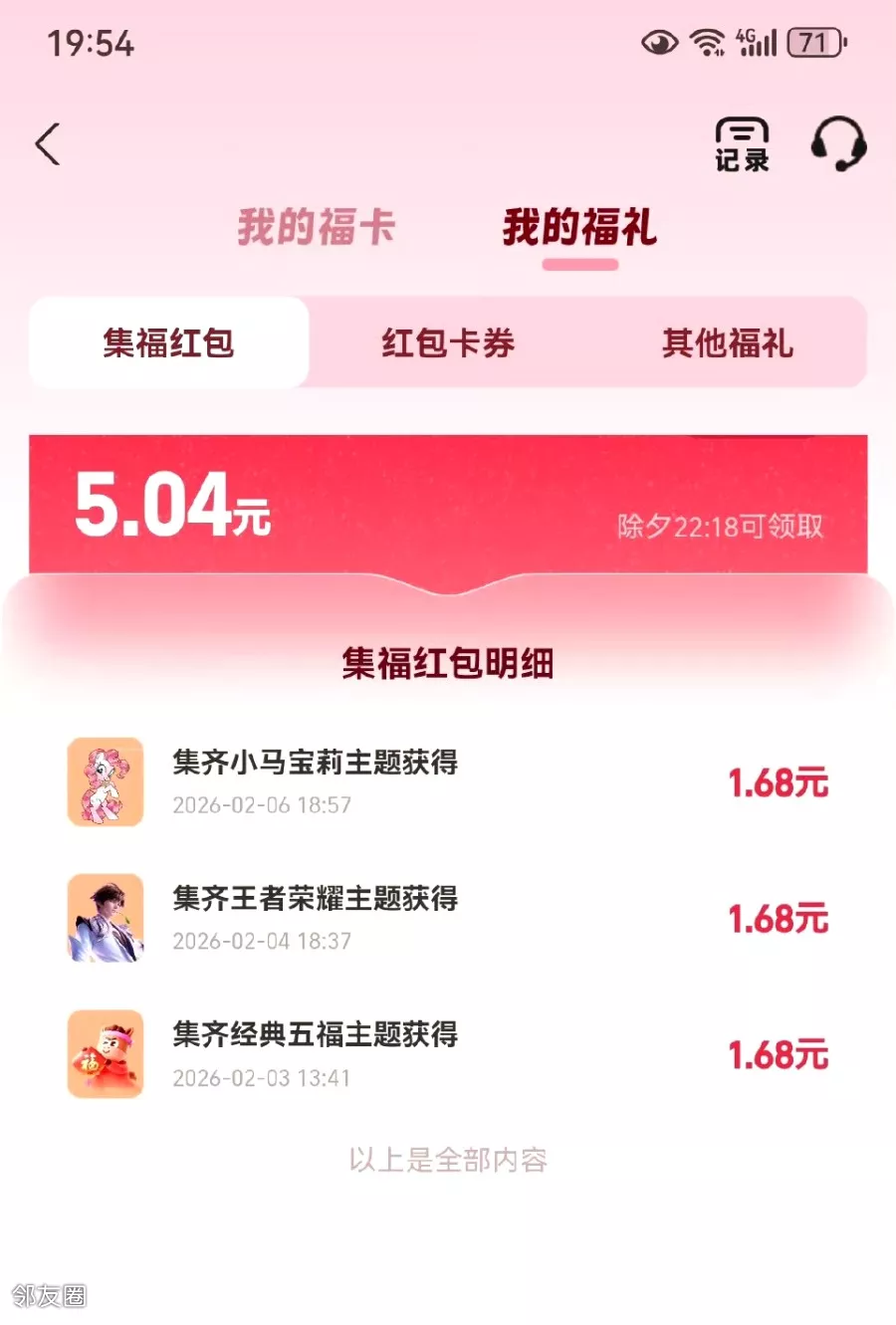Switch to the 我的福卡 tab

(x=317, y=228)
